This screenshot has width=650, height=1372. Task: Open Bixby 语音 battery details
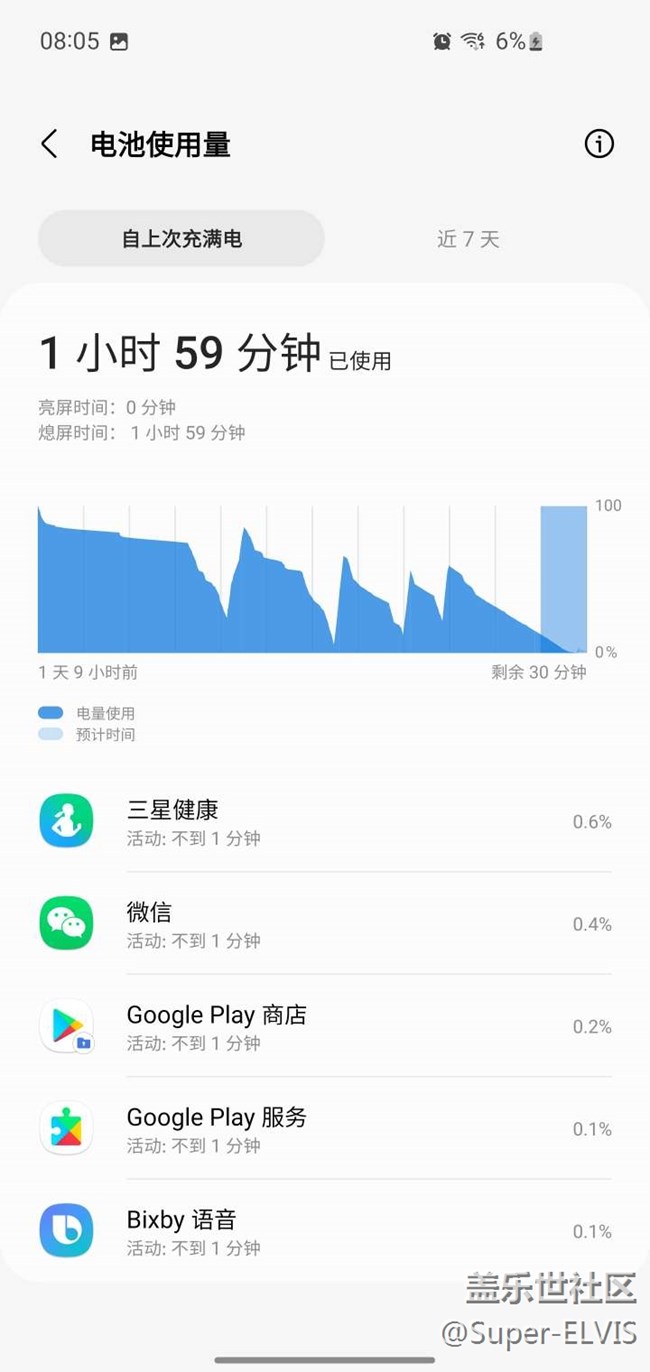pyautogui.click(x=325, y=1231)
